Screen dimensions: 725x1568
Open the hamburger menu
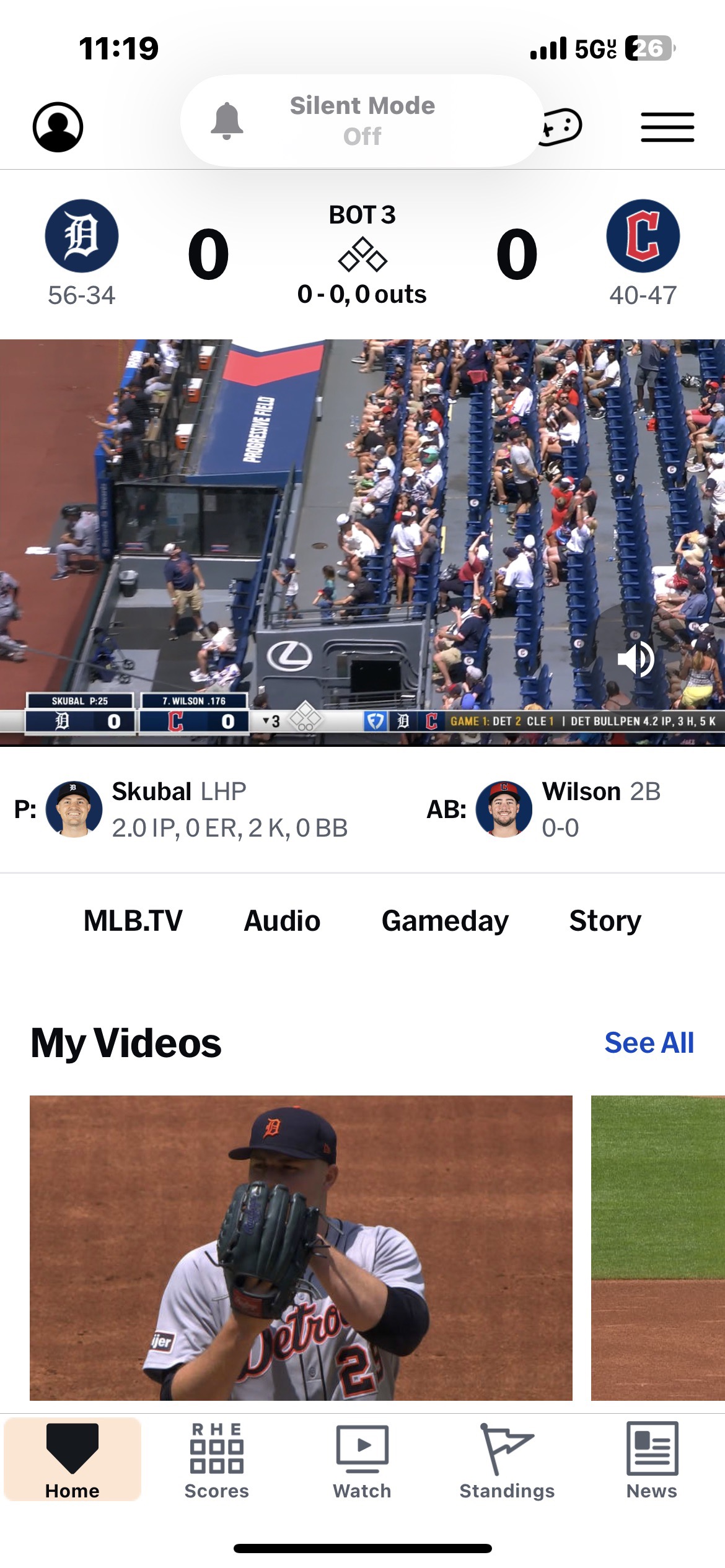[667, 127]
